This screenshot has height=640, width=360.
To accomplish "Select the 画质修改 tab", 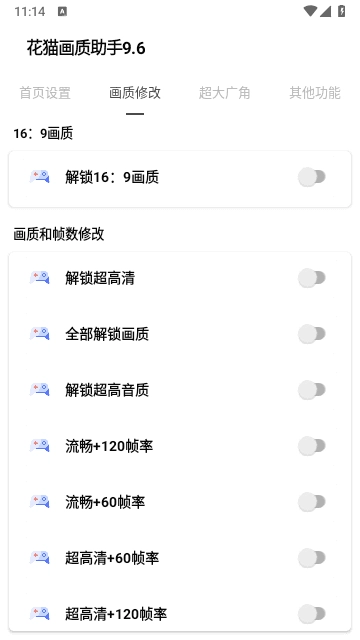I will click(135, 93).
